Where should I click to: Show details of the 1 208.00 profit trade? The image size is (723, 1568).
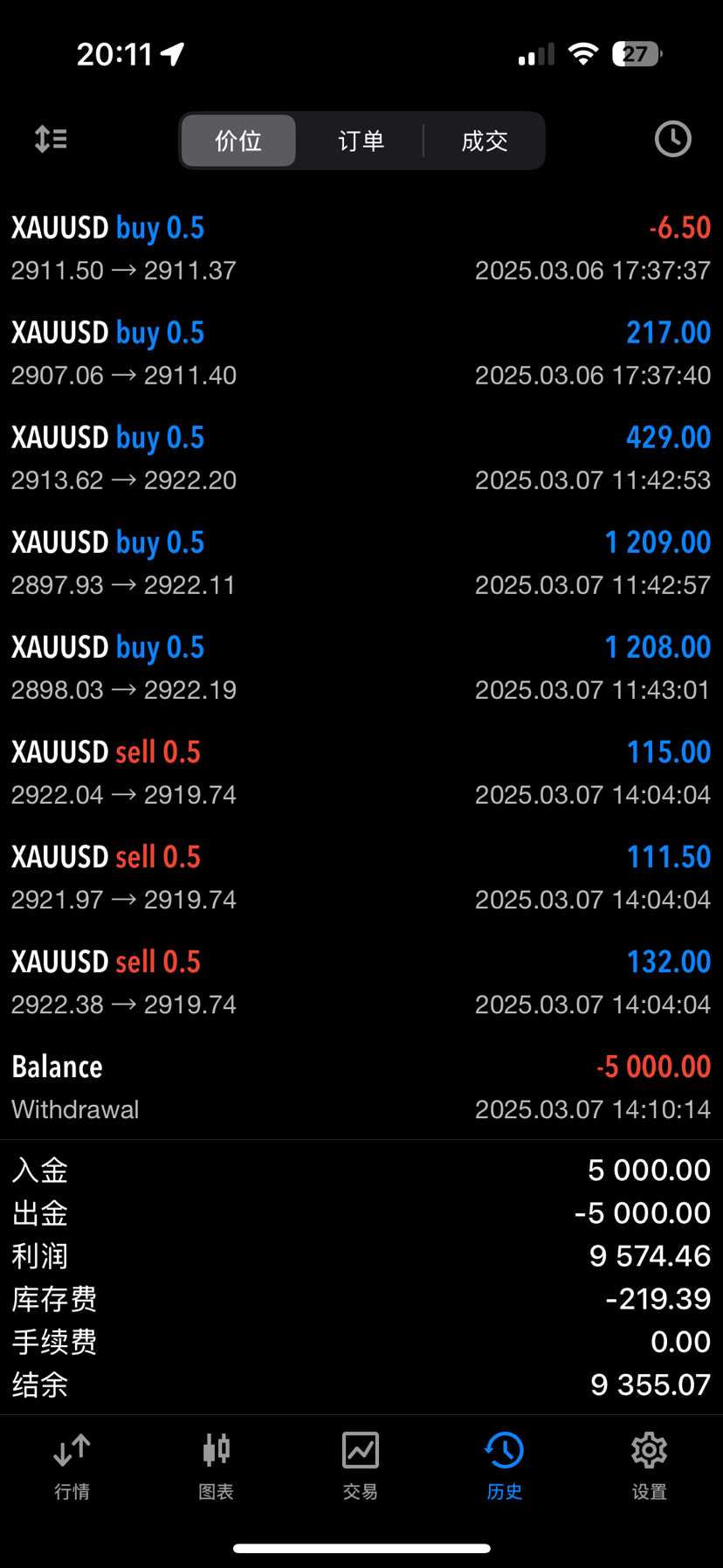pyautogui.click(x=361, y=667)
